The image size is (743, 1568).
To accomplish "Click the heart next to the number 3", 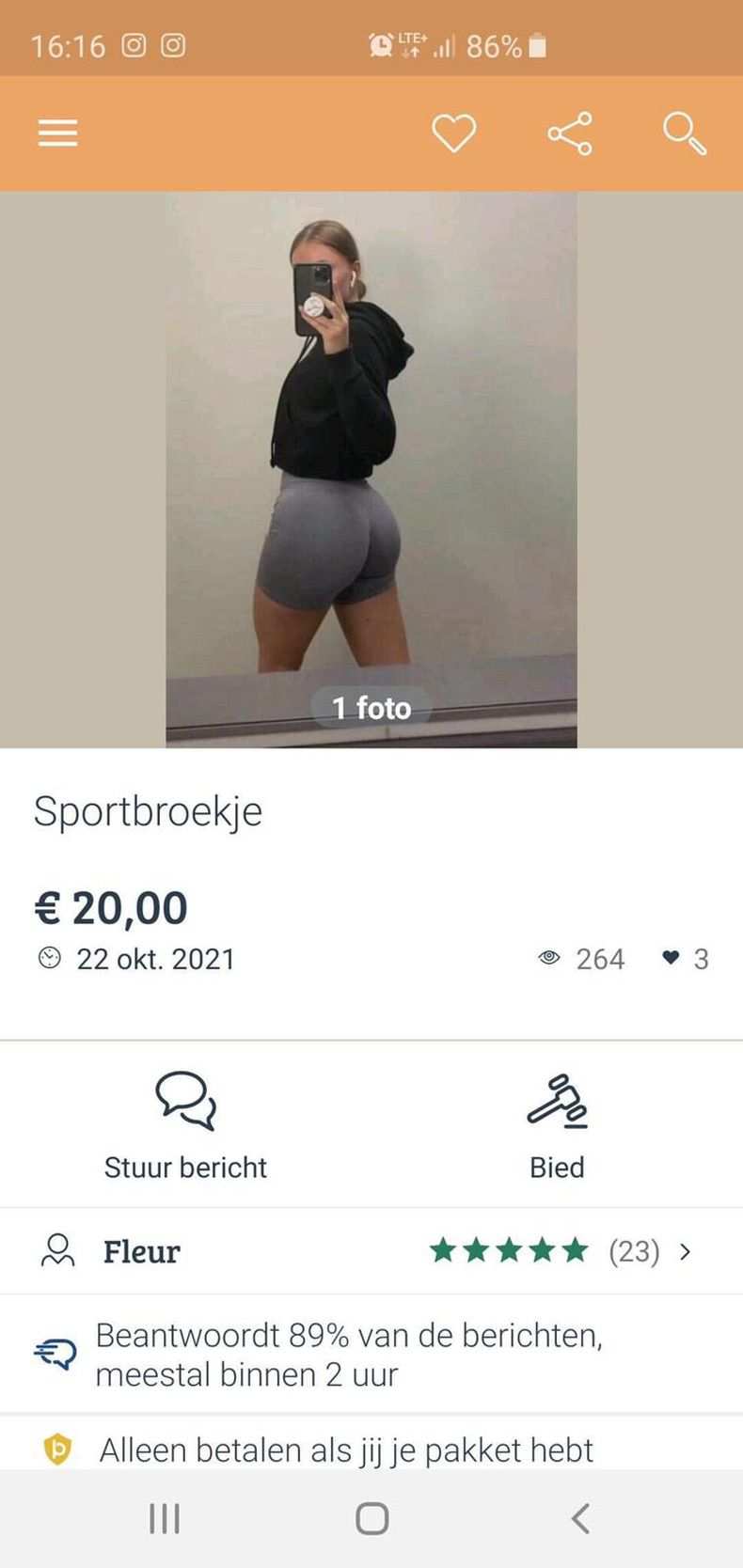I will click(671, 958).
